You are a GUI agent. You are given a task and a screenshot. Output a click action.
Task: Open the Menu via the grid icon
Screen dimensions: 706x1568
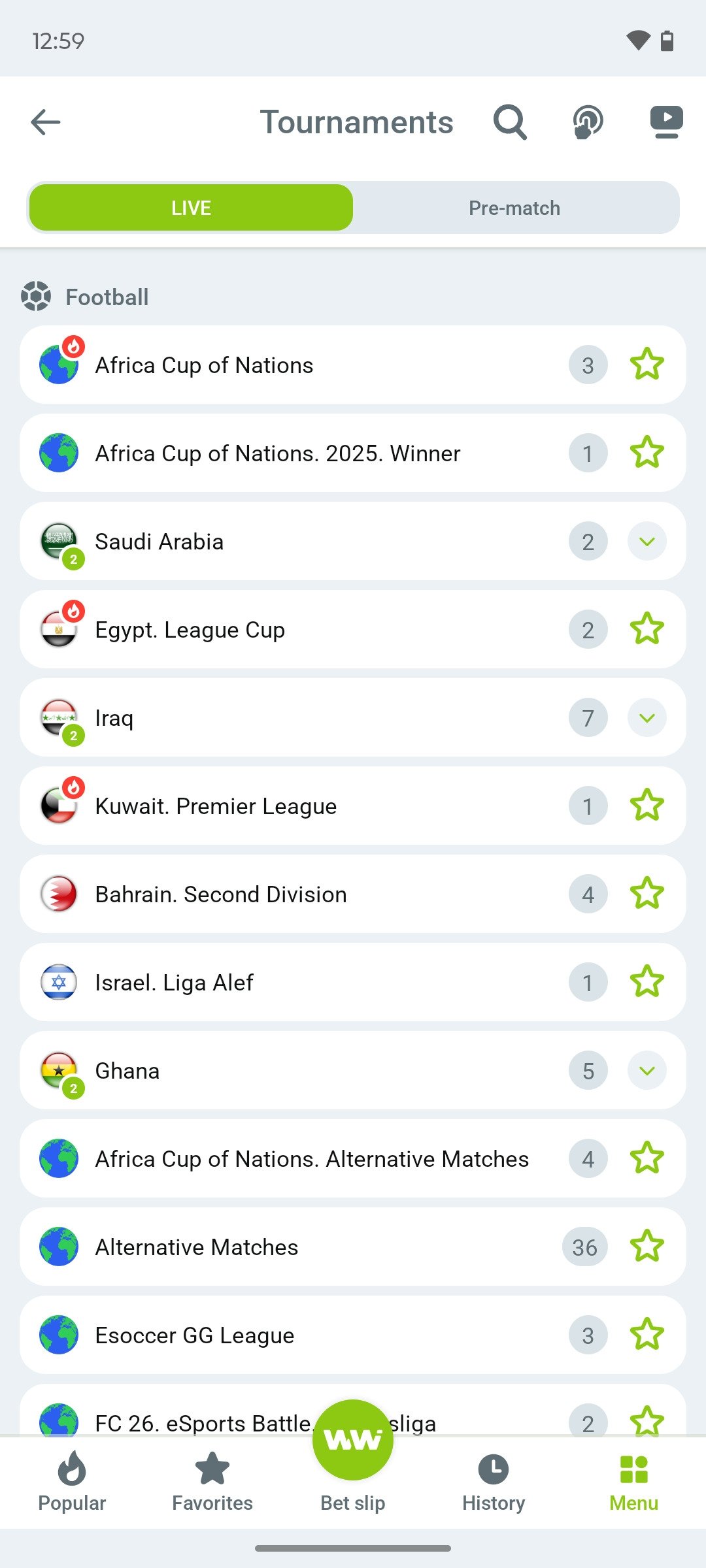click(633, 1483)
